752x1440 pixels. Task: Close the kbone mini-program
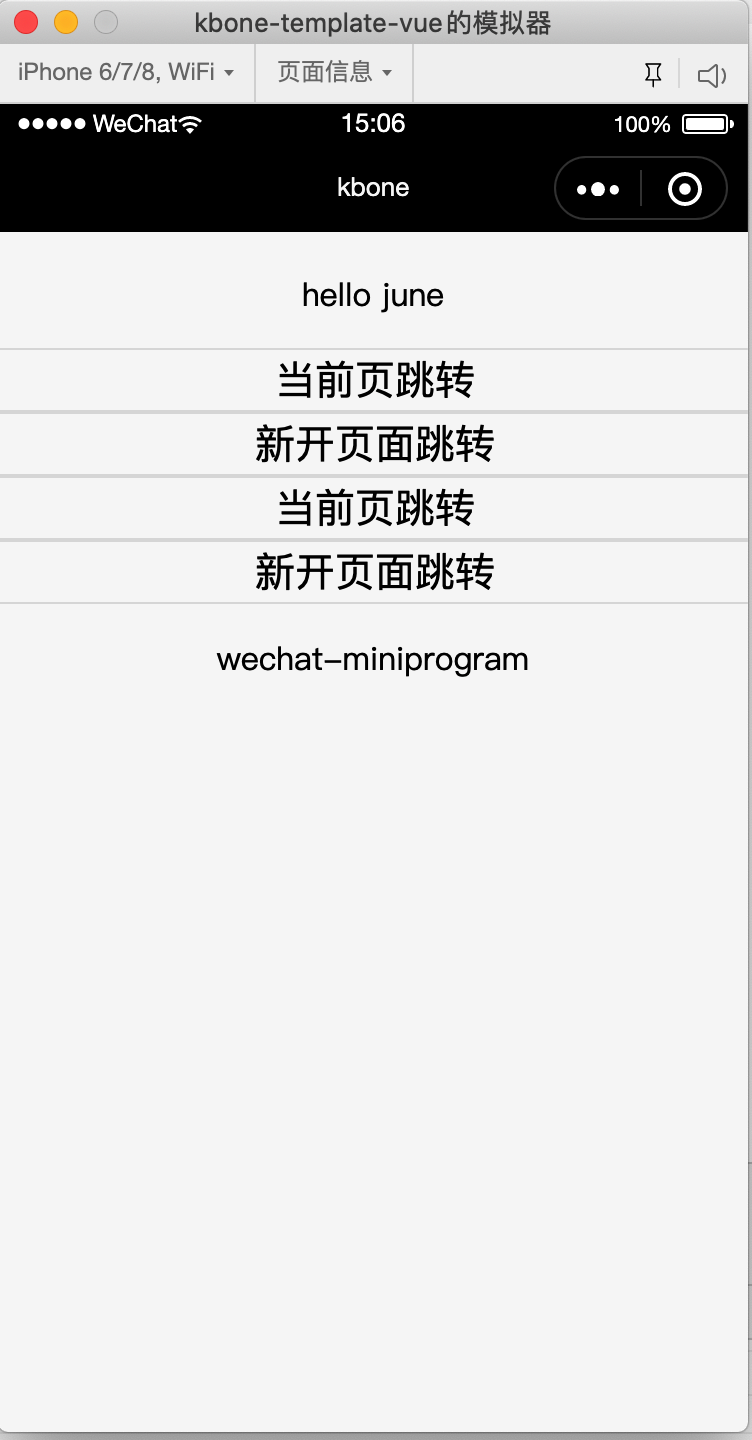[x=685, y=189]
